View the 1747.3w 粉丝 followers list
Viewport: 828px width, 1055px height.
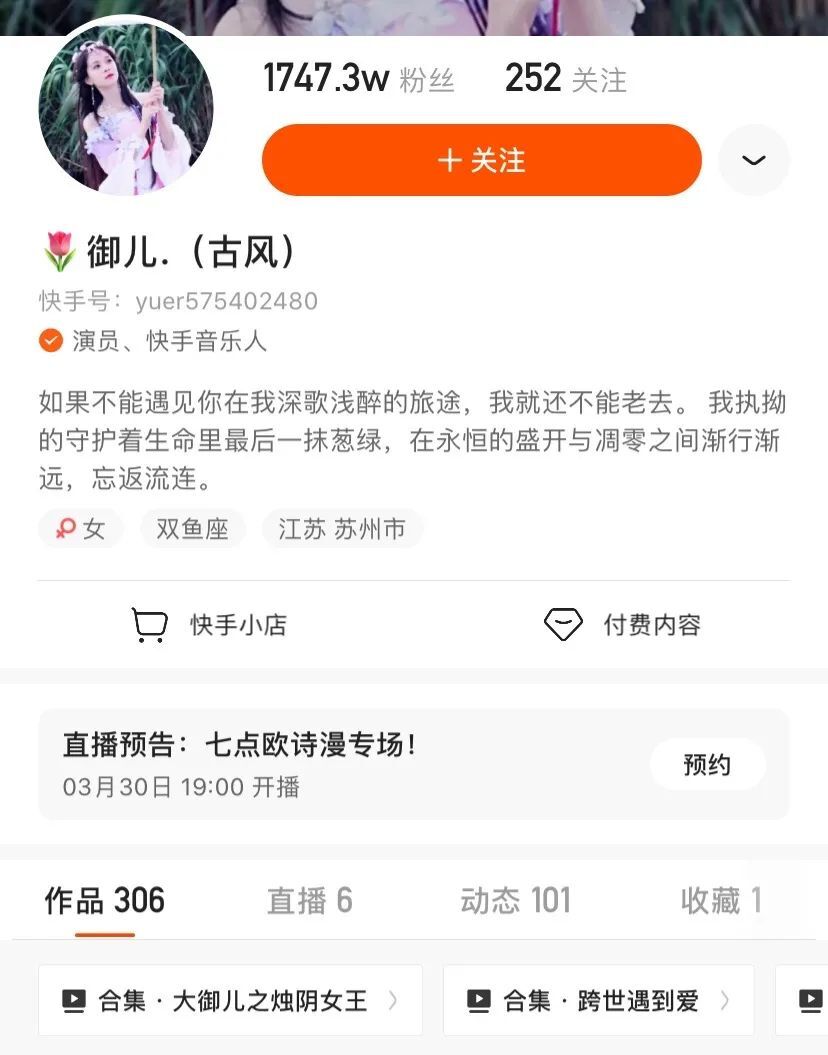pos(358,79)
